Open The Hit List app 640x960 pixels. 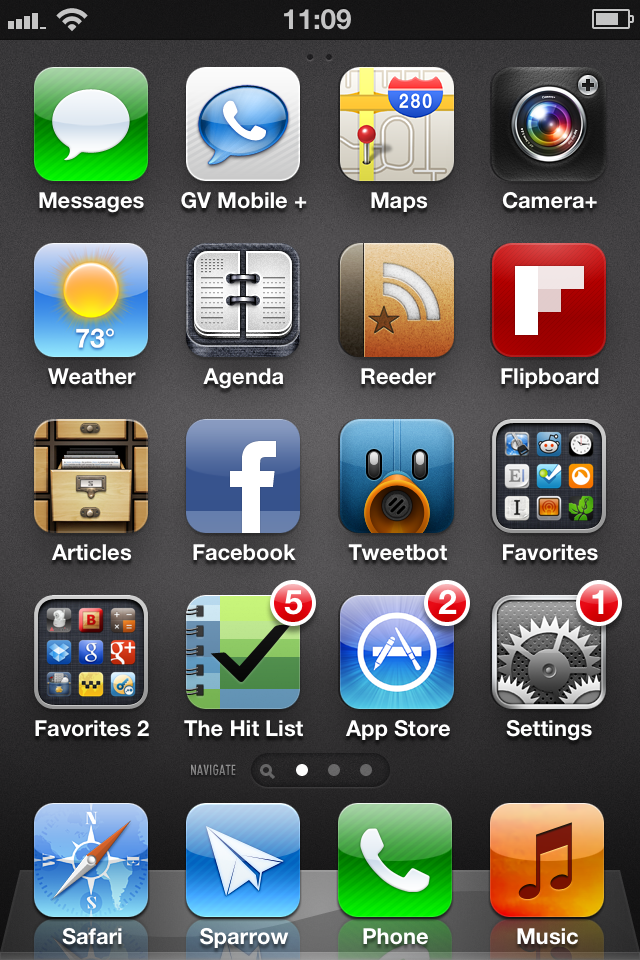tap(243, 652)
